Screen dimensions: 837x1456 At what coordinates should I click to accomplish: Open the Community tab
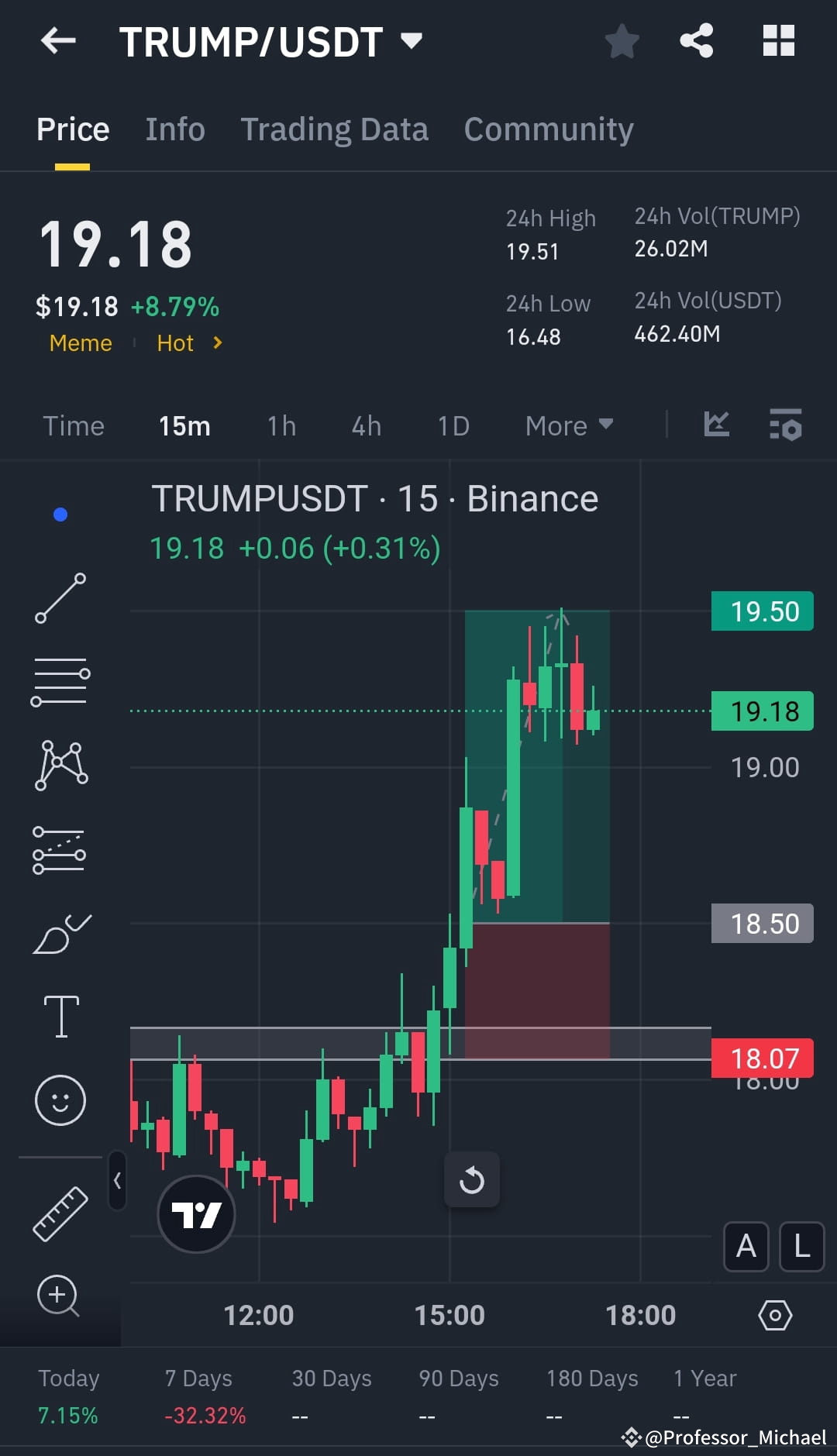[x=548, y=129]
